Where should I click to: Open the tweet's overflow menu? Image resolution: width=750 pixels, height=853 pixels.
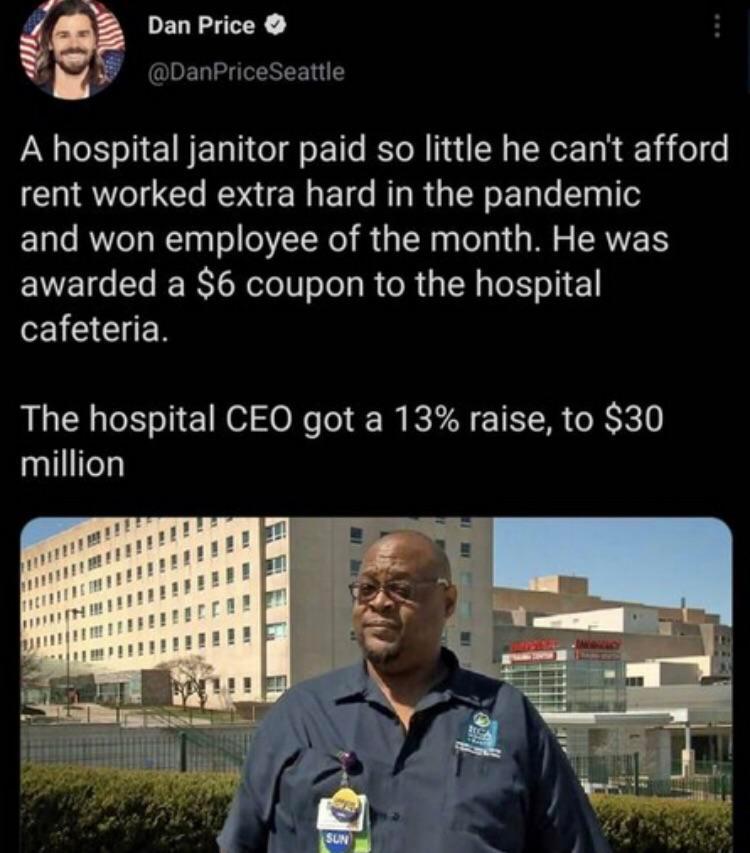click(715, 26)
